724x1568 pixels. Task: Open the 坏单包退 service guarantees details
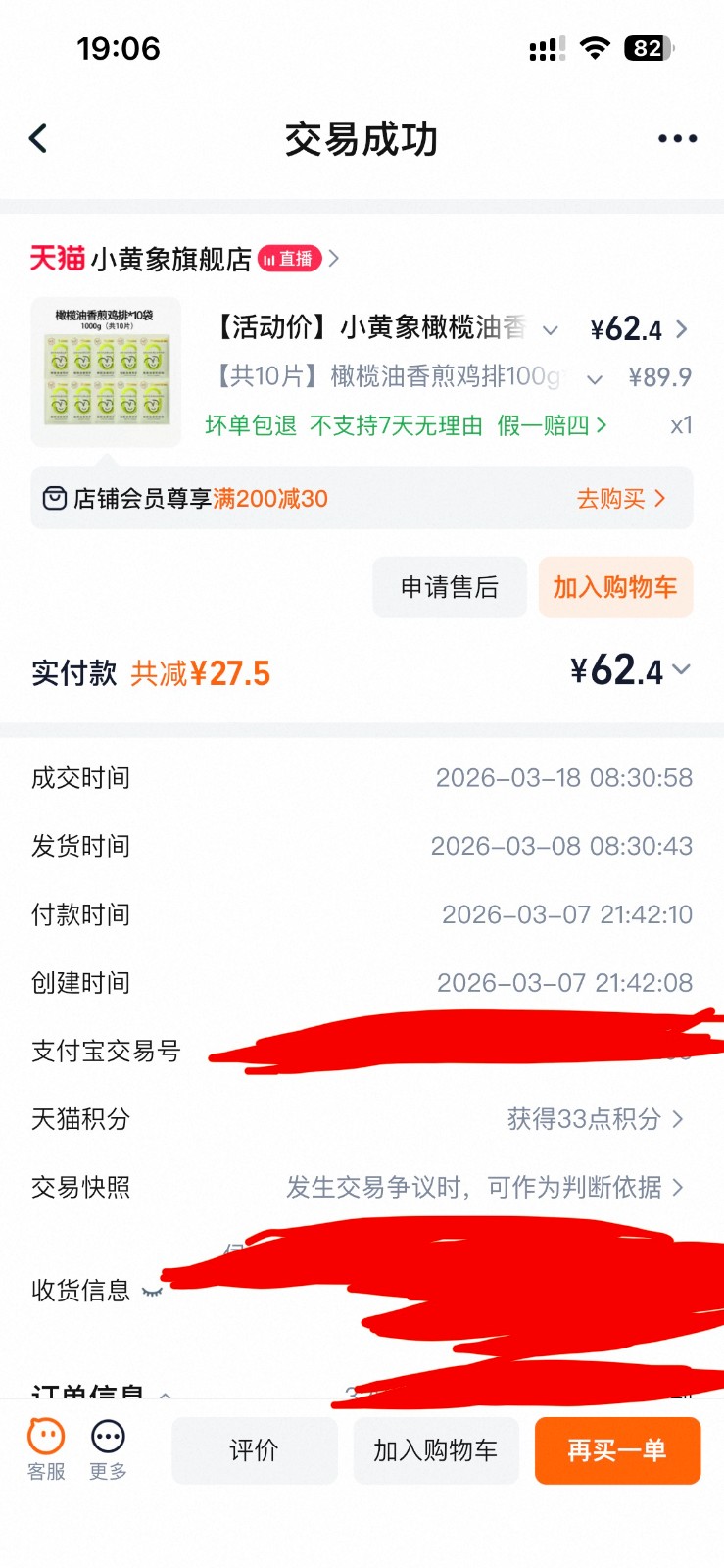pos(406,425)
